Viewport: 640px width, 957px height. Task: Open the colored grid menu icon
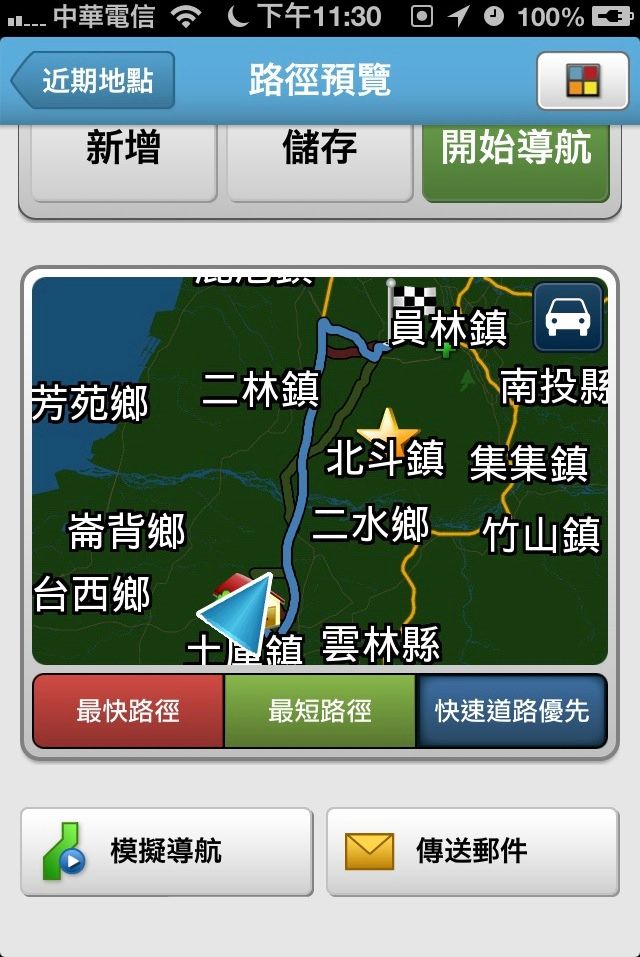(582, 81)
